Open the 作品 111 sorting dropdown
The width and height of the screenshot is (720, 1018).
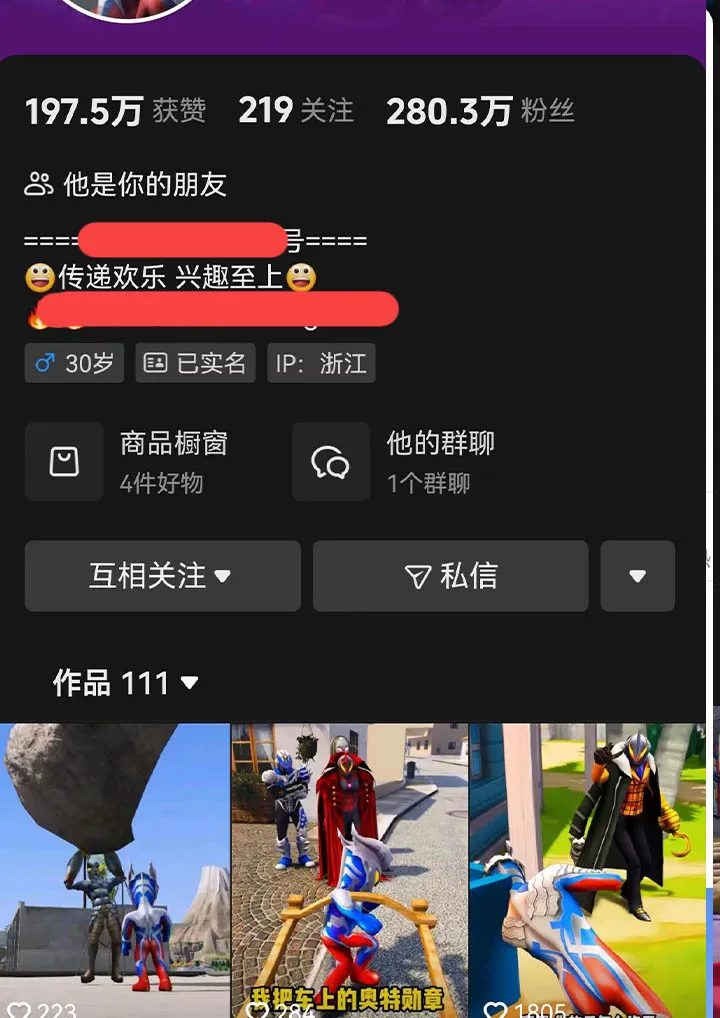(126, 684)
